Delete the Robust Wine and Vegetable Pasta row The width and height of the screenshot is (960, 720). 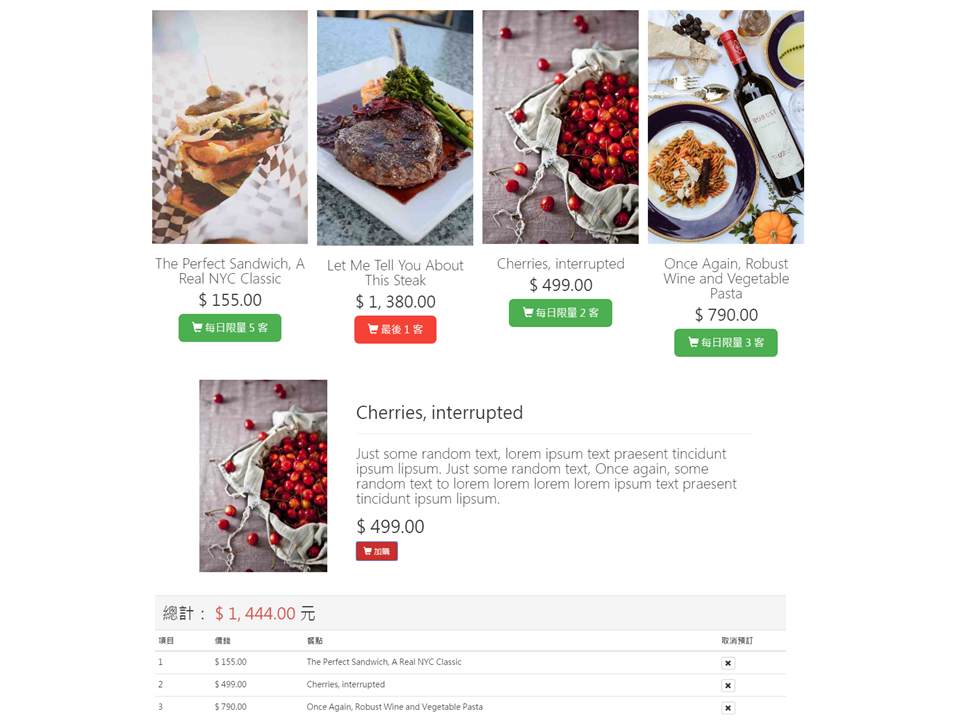tap(728, 707)
